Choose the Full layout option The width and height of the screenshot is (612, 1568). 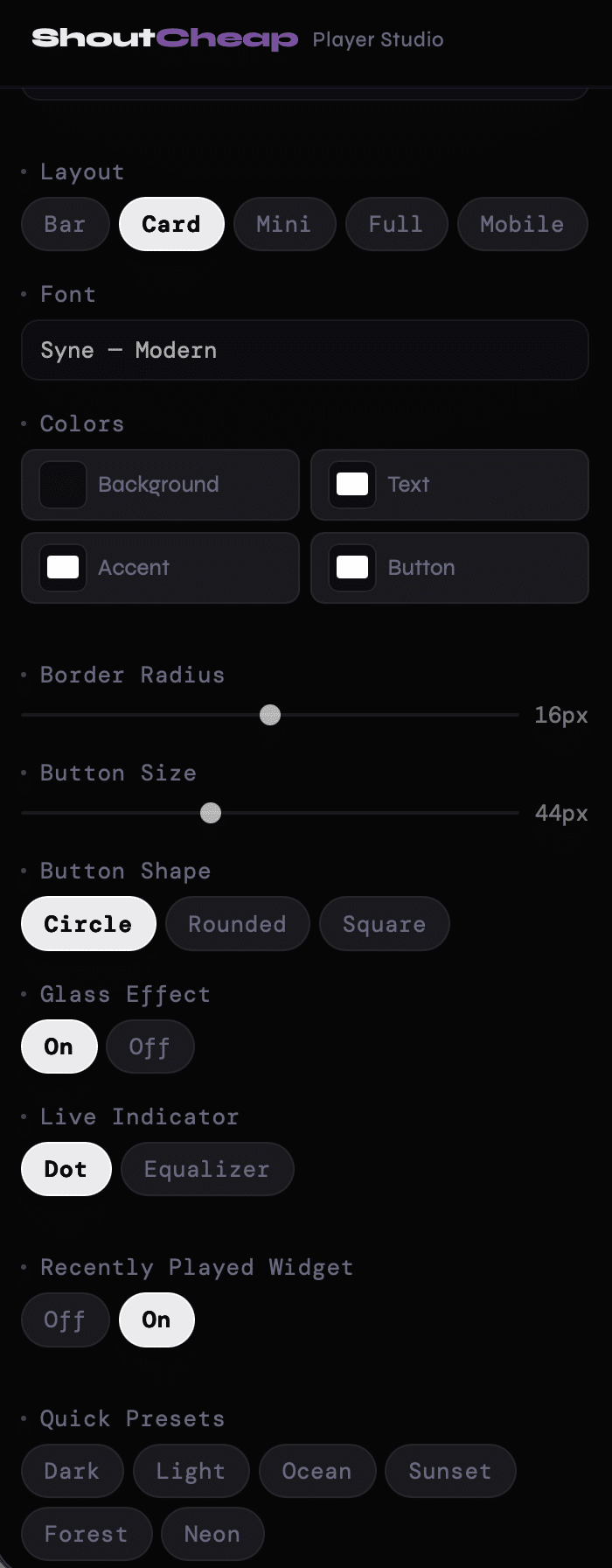point(396,224)
